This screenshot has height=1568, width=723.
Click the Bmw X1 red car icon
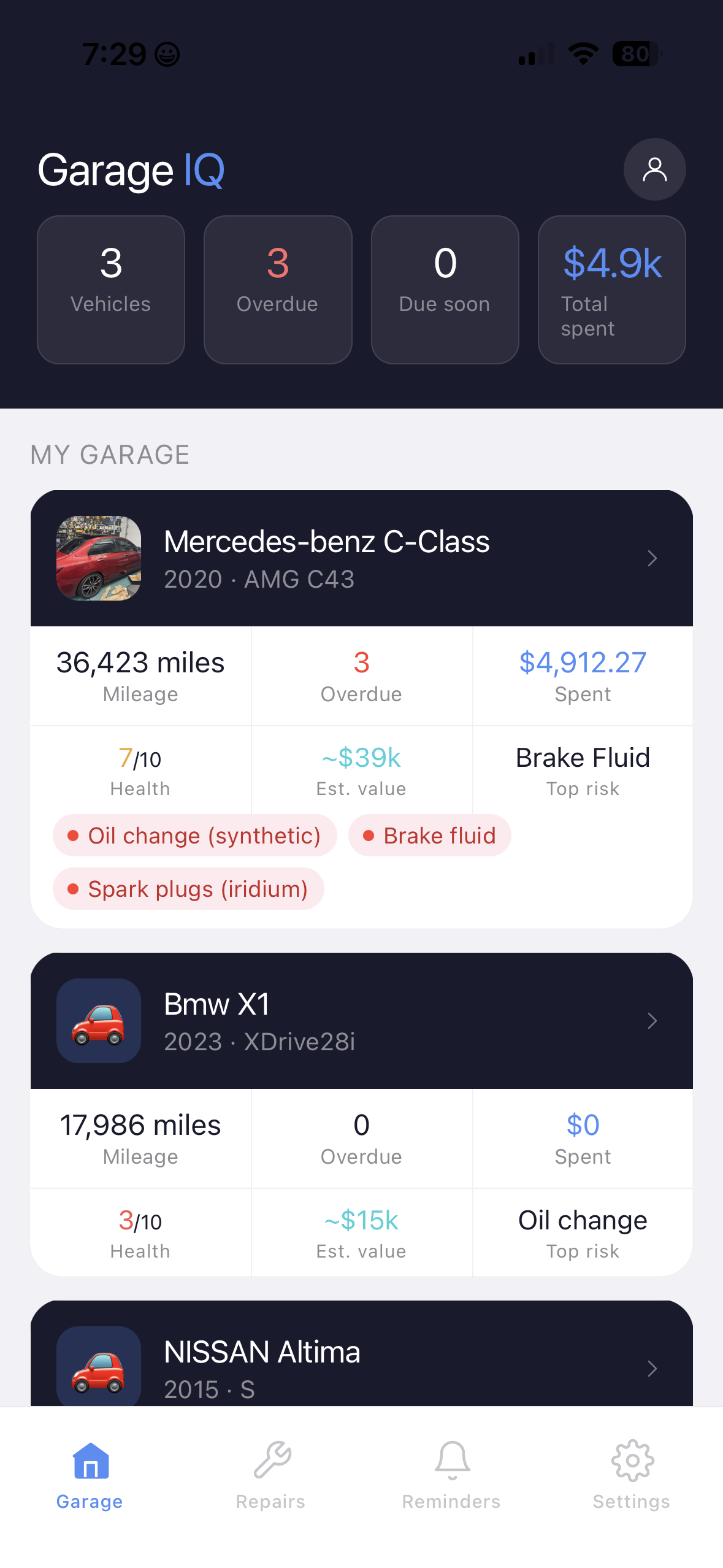click(98, 1020)
